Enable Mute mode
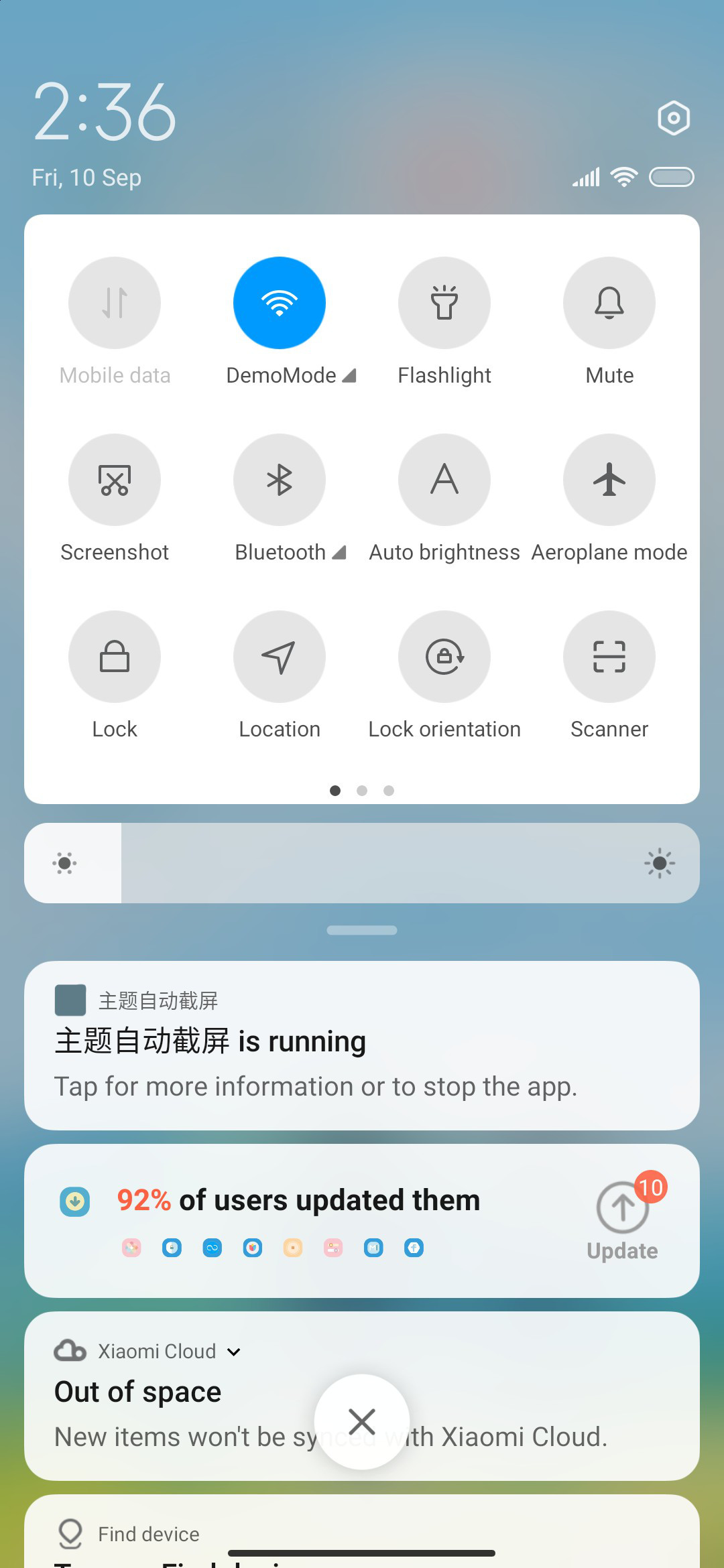Viewport: 724px width, 1568px height. 609,303
